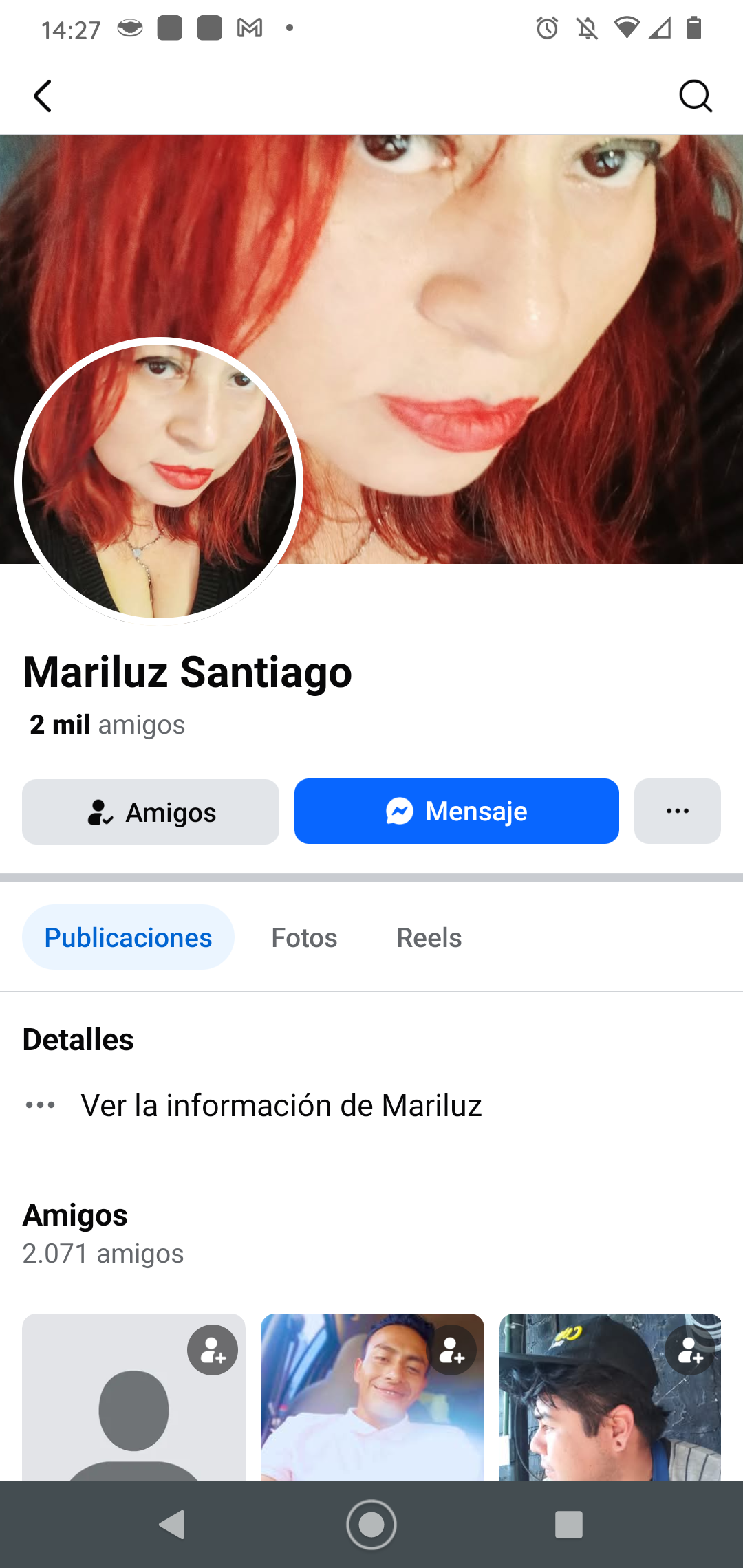Image resolution: width=743 pixels, height=1568 pixels.
Task: Tap the Amigos friendship status button
Action: (151, 812)
